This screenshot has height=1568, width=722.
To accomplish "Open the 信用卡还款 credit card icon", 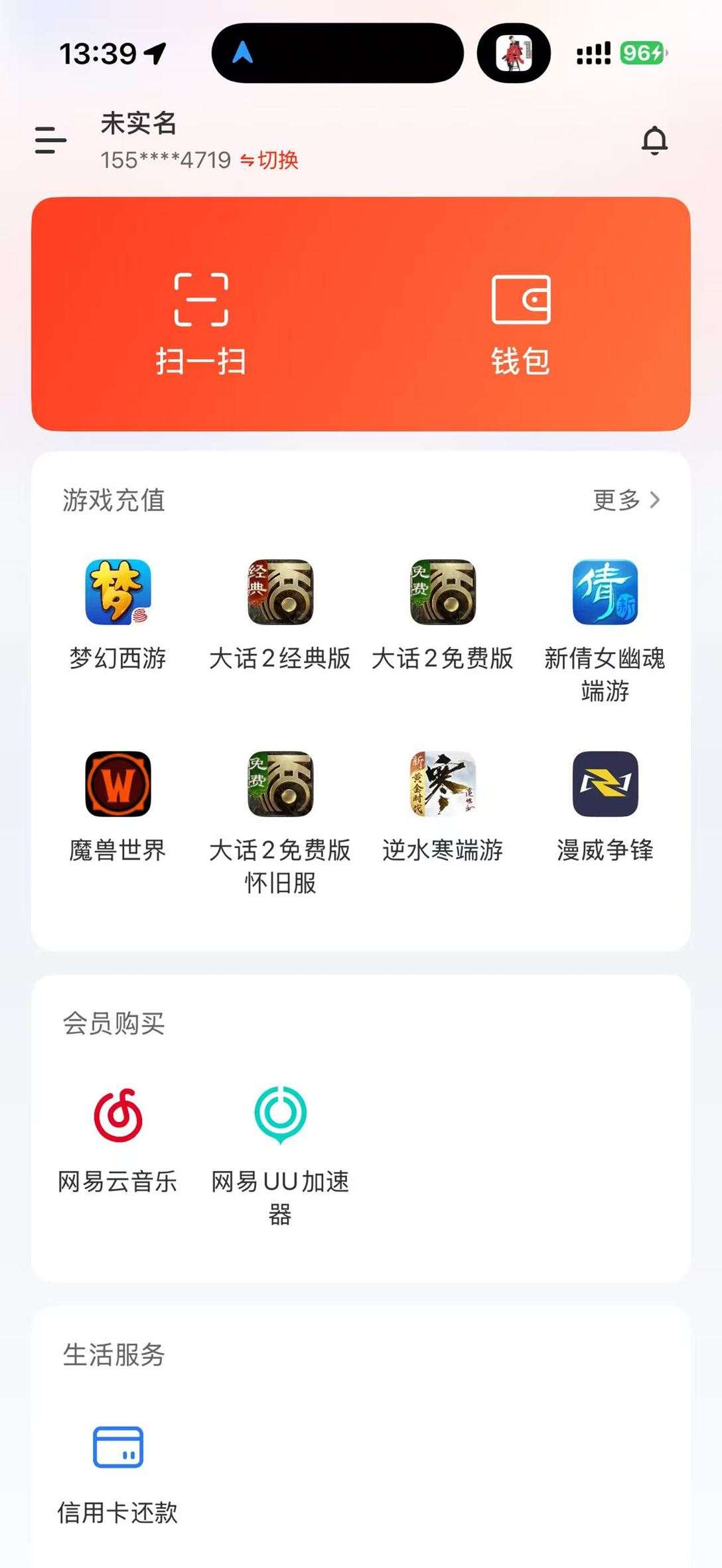I will pos(118,1450).
